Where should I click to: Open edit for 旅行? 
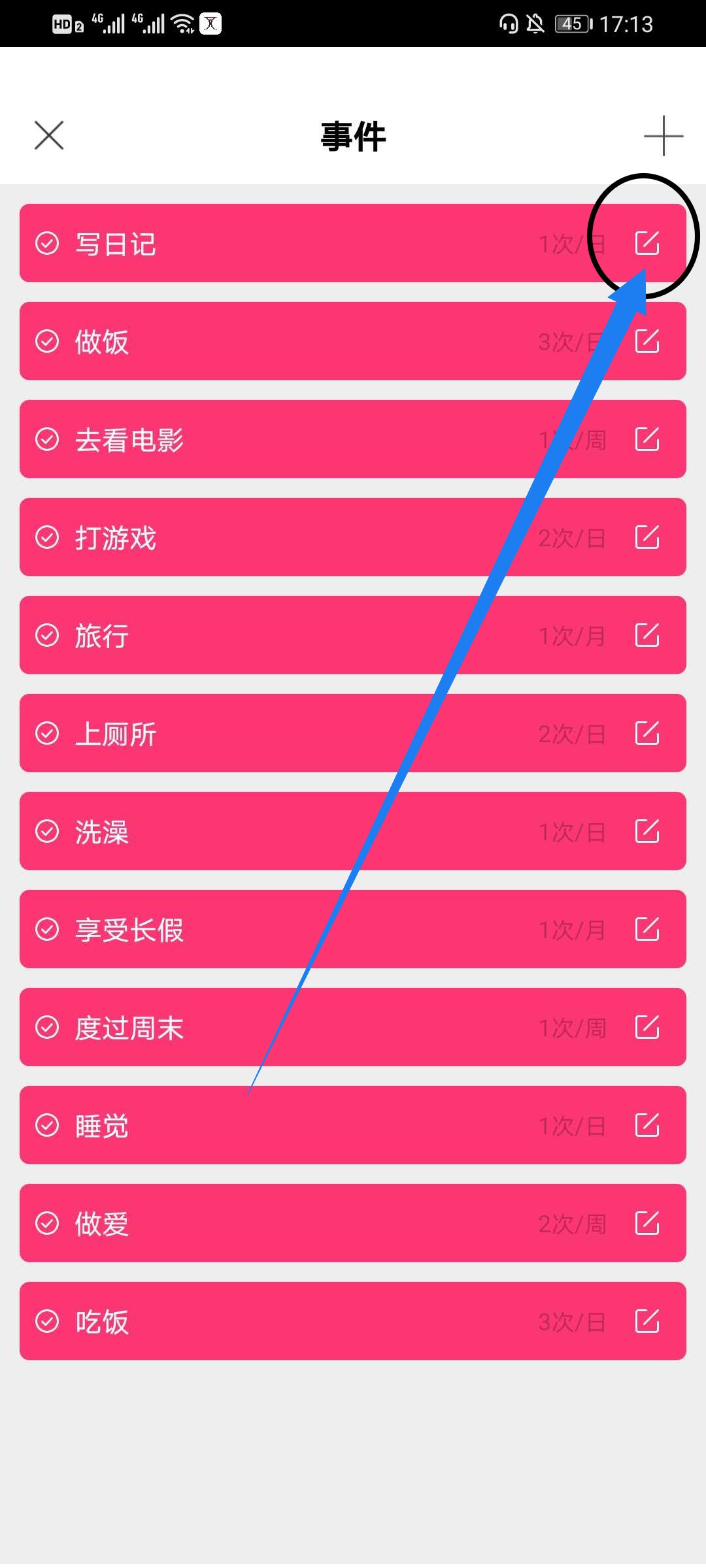647,635
